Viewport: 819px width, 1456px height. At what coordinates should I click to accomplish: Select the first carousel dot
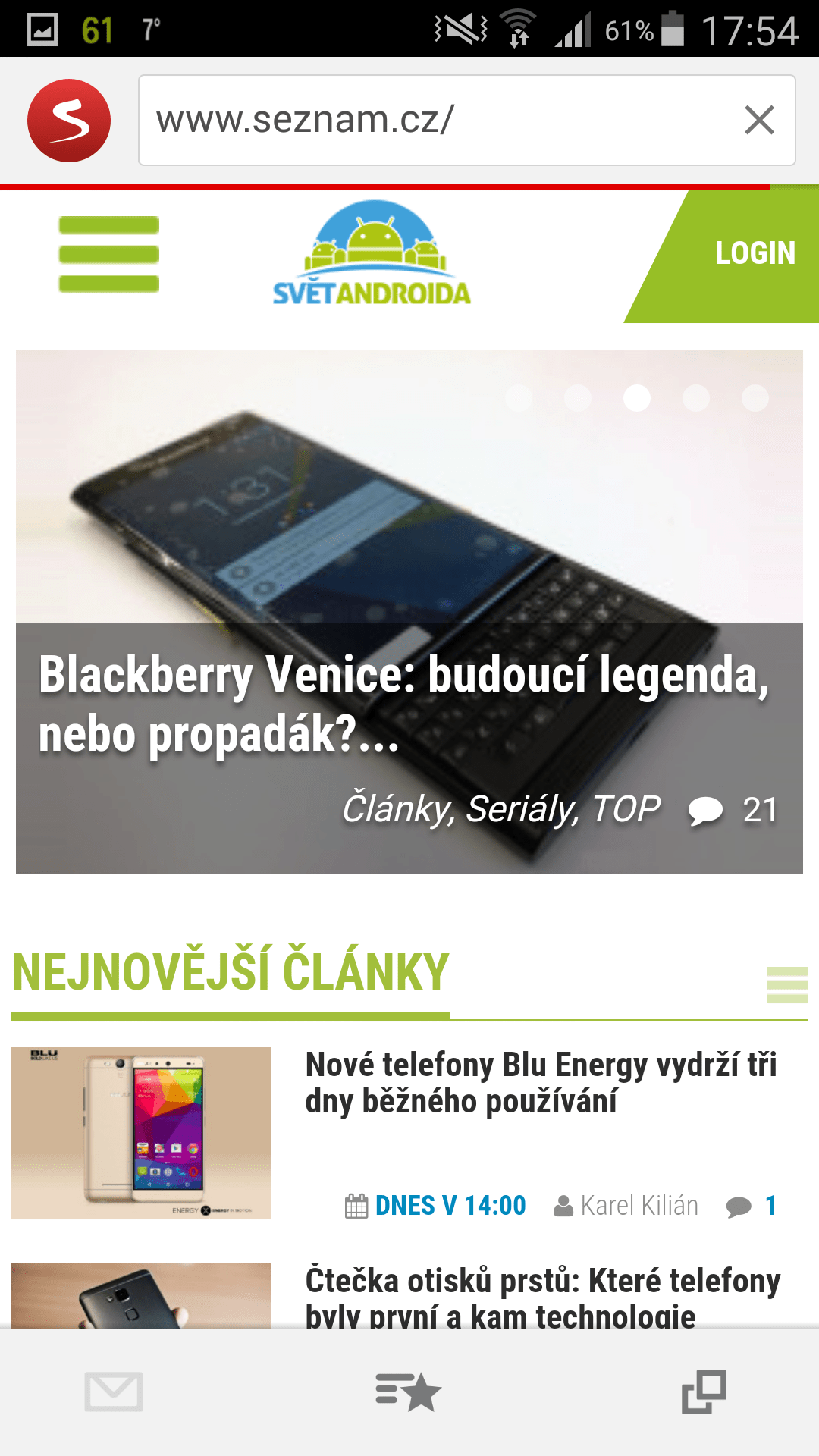519,398
